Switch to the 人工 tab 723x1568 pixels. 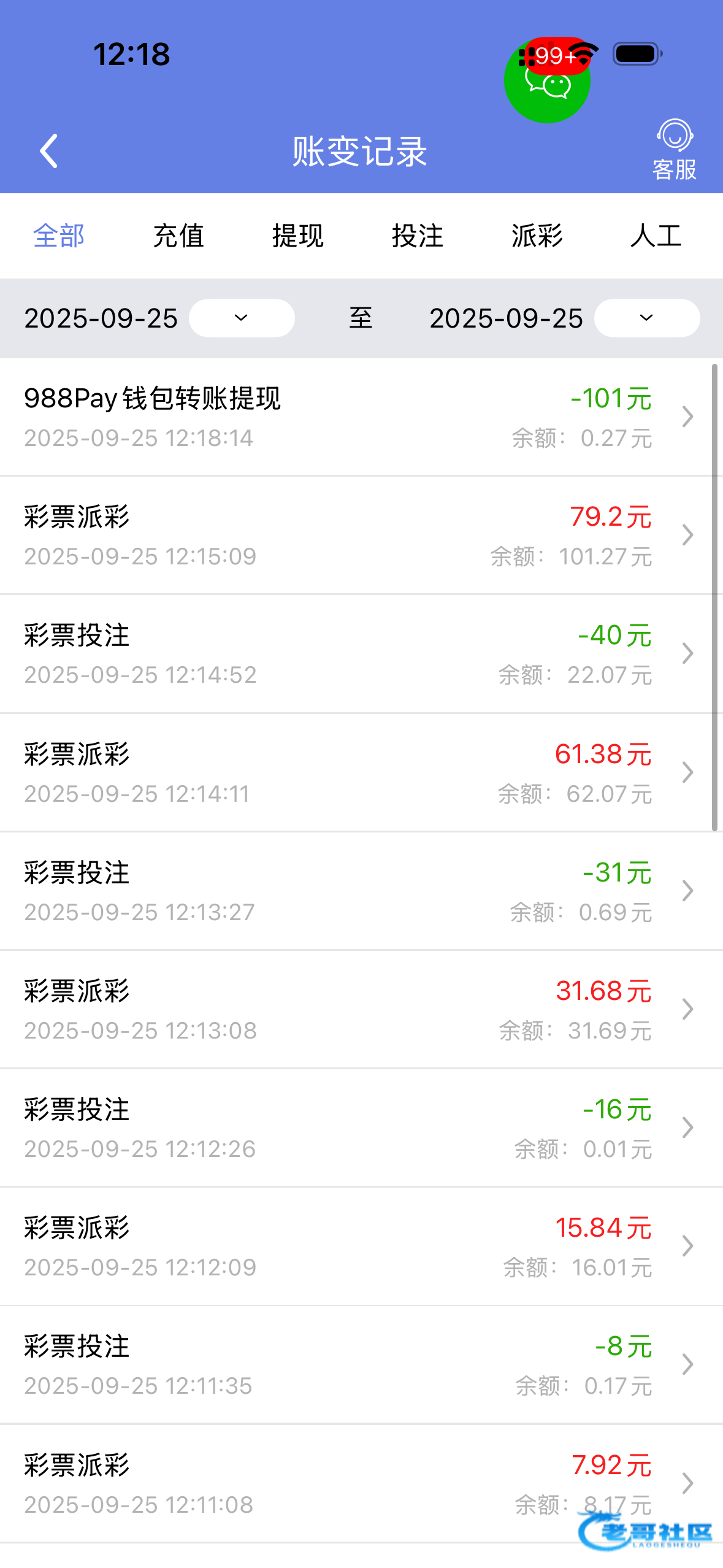[x=656, y=236]
